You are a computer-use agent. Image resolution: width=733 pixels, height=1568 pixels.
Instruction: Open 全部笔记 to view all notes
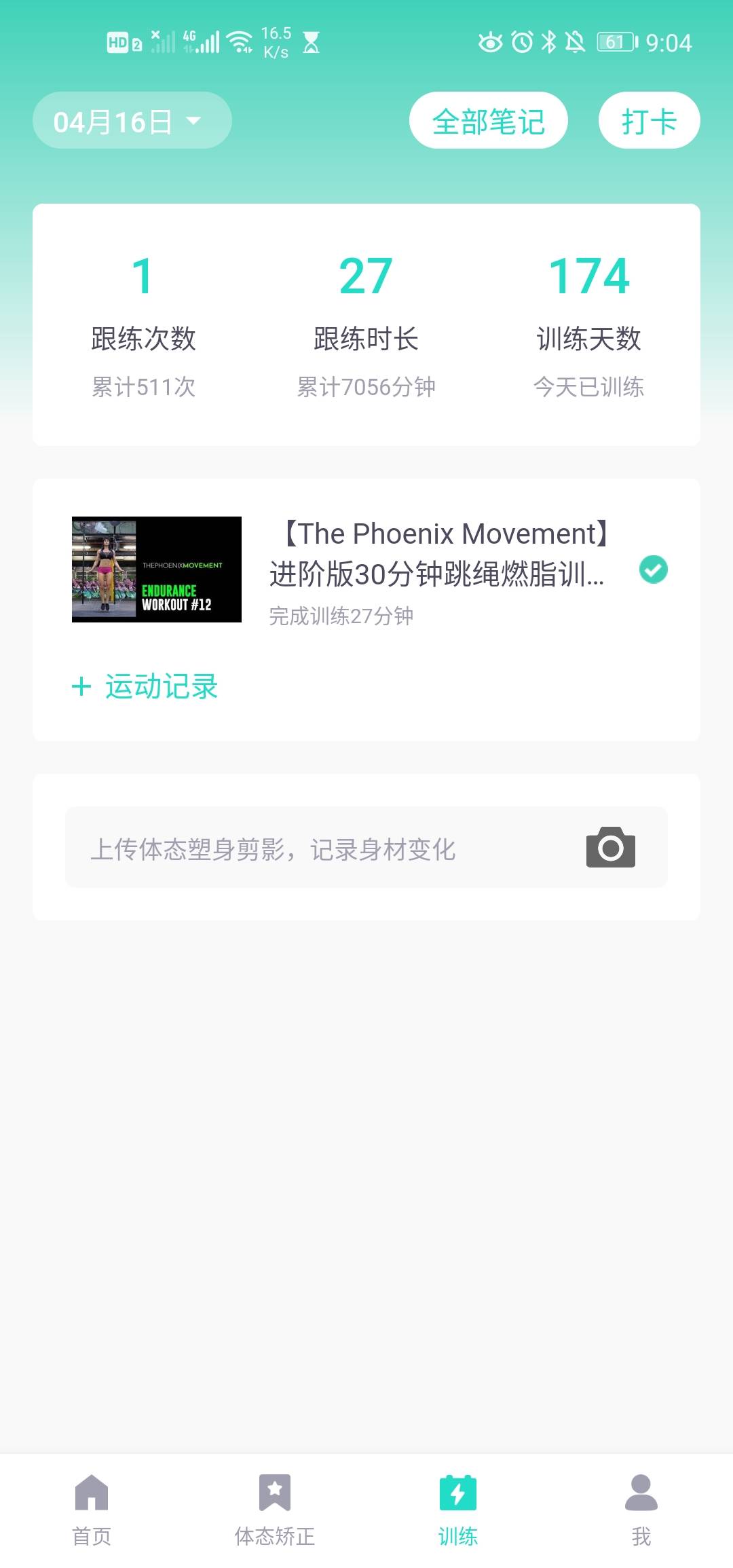click(489, 119)
